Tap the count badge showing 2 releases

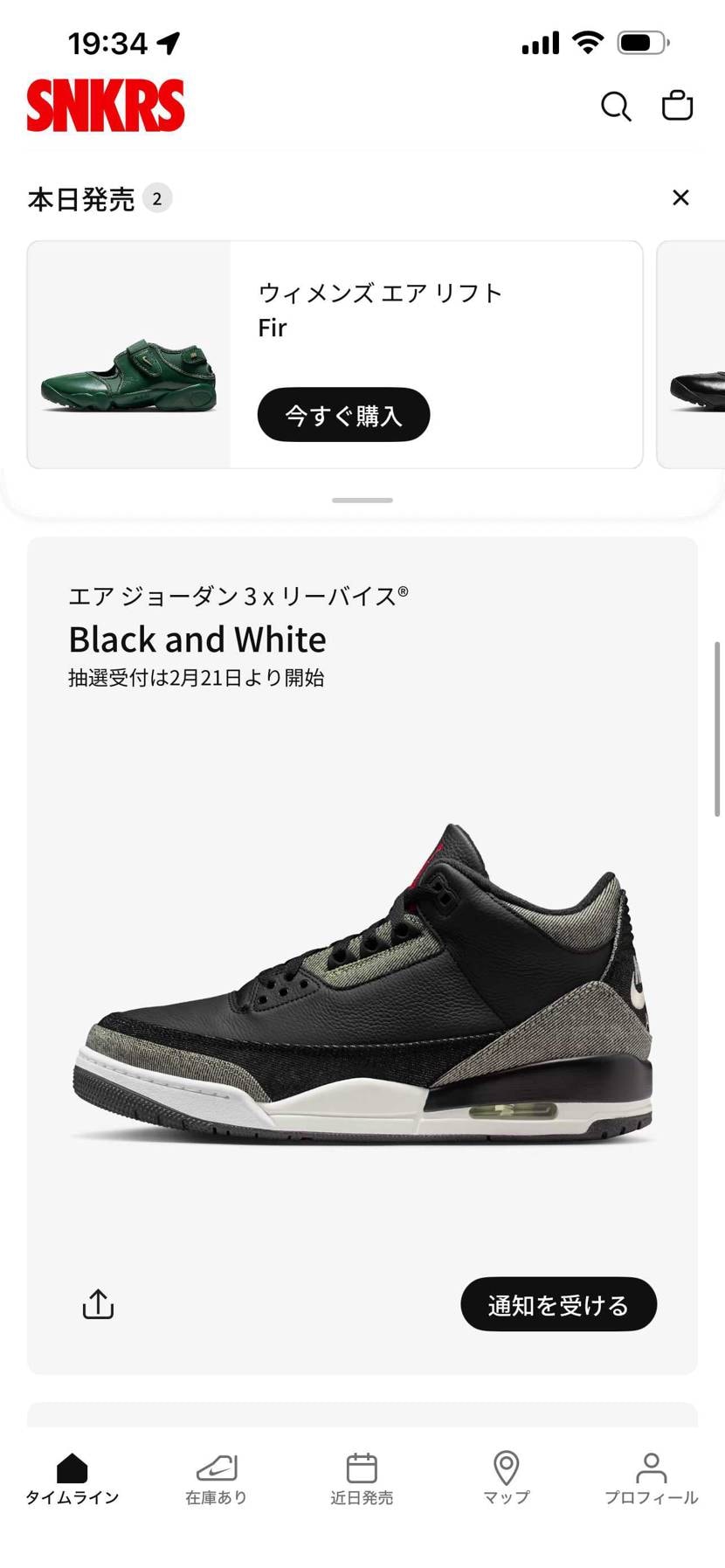[157, 197]
